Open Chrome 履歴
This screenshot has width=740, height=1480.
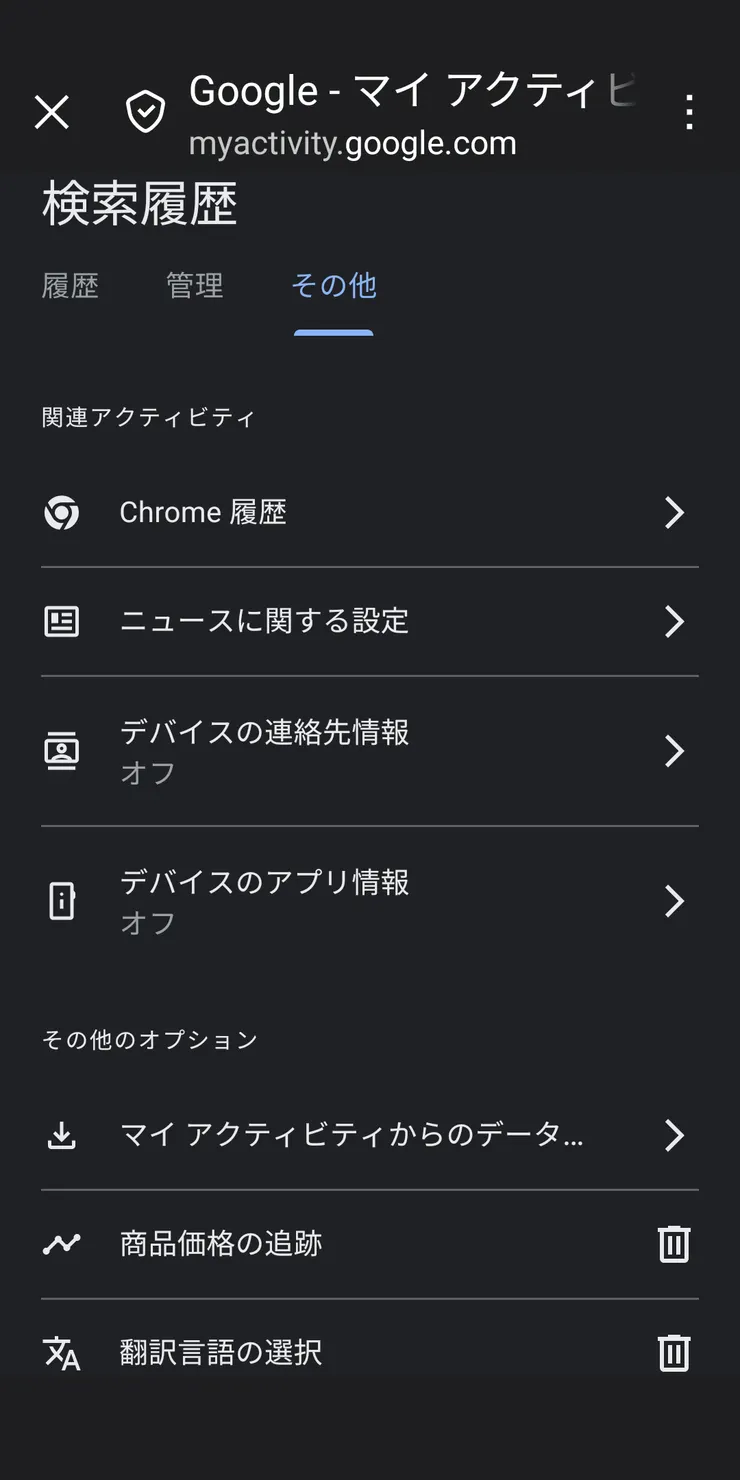pos(369,513)
